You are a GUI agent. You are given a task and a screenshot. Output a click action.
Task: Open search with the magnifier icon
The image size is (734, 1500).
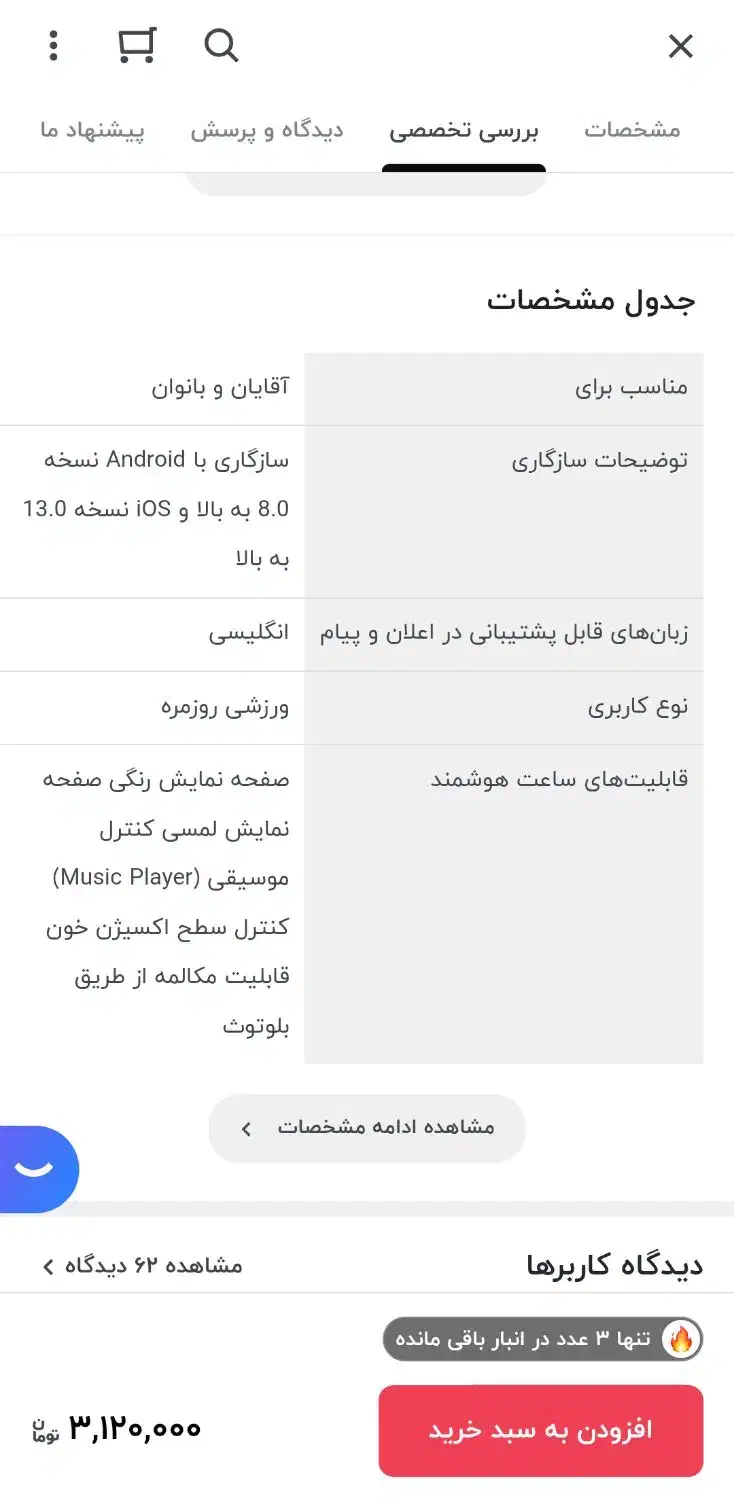[x=220, y=46]
